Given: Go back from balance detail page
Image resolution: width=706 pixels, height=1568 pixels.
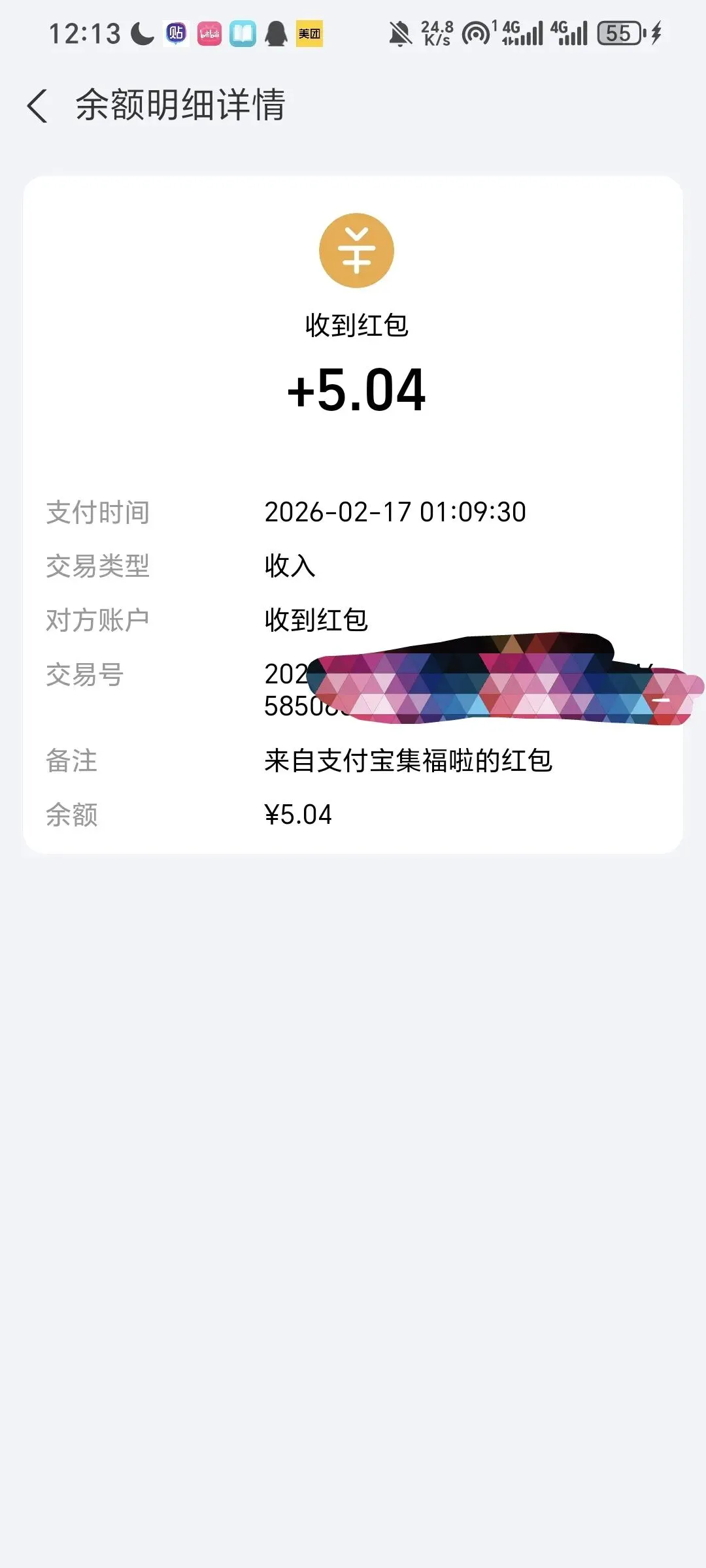Looking at the screenshot, I should (x=37, y=106).
